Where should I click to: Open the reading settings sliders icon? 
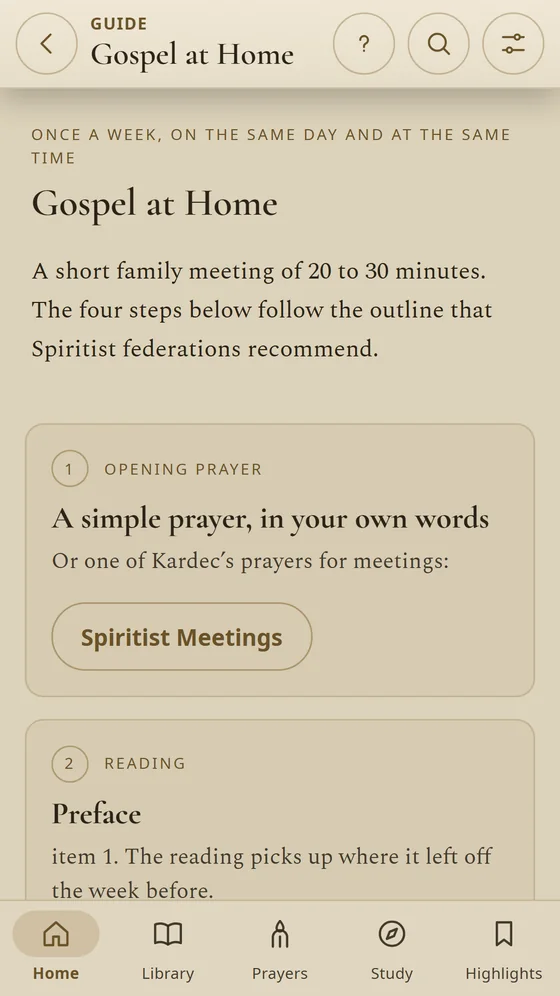tap(514, 44)
